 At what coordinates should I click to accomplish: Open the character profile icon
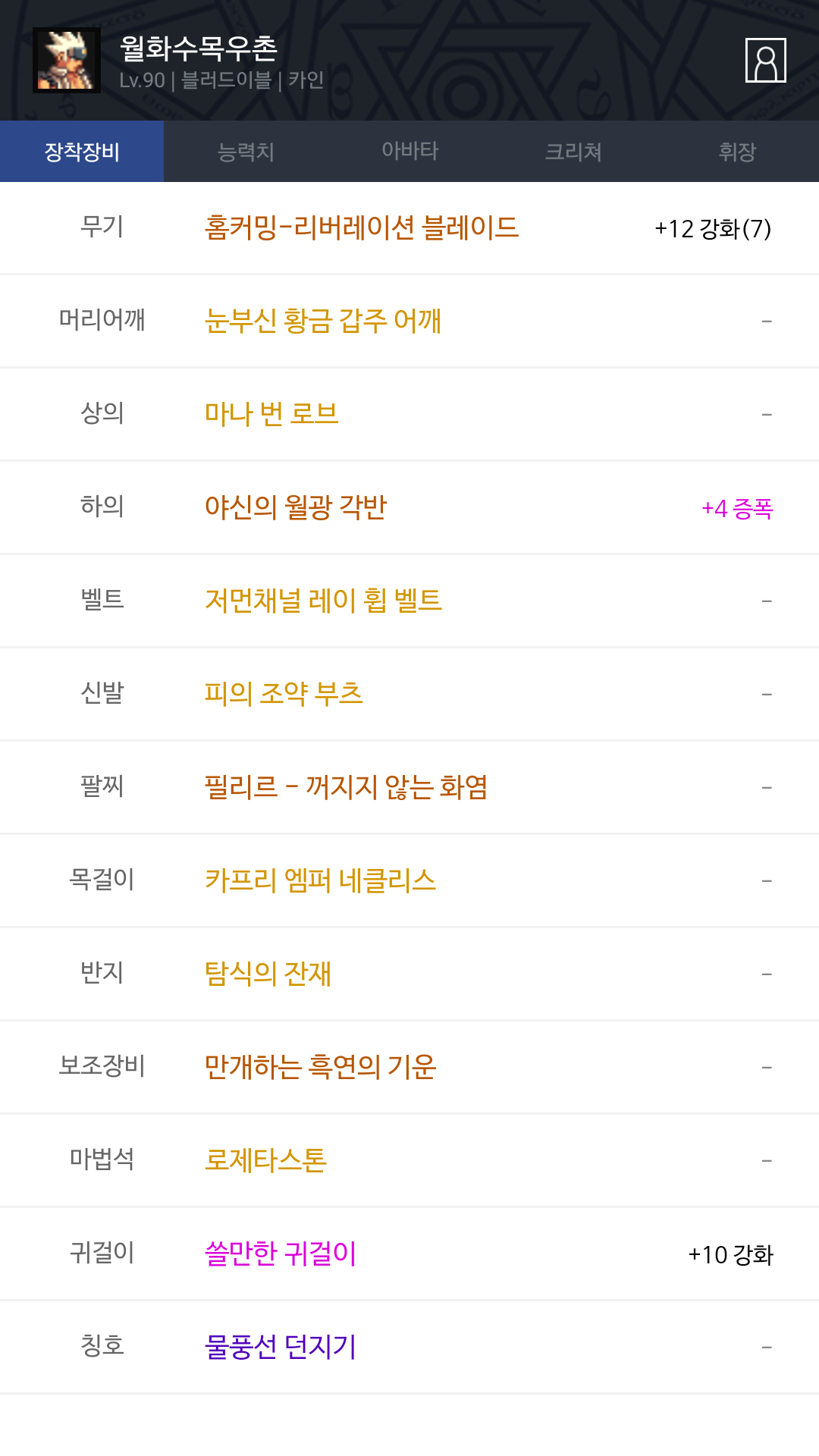click(x=765, y=60)
